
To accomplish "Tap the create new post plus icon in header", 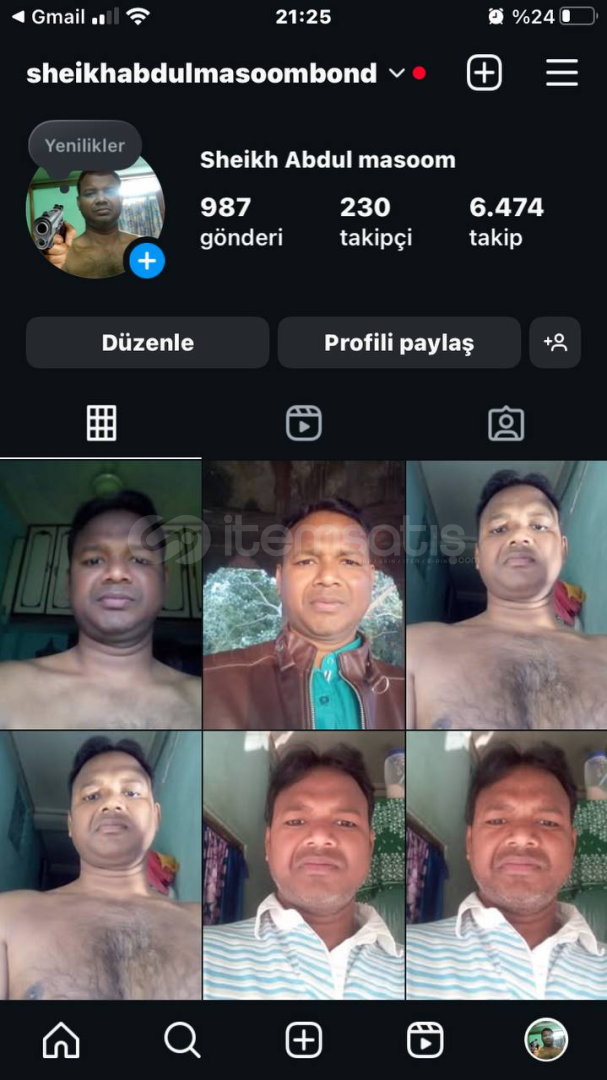I will (x=484, y=73).
